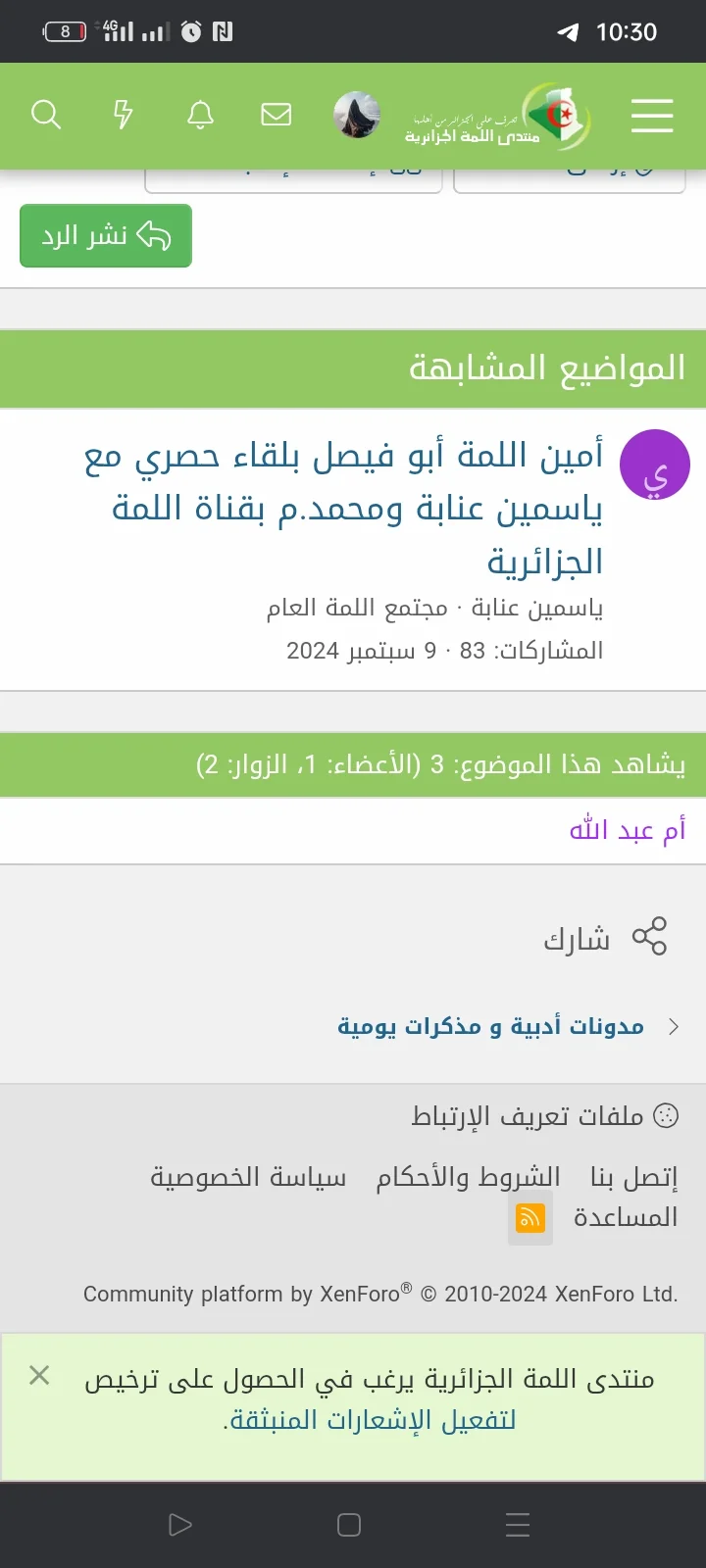706x1568 pixels.
Task: View member أم عبد الله profile
Action: click(x=628, y=830)
